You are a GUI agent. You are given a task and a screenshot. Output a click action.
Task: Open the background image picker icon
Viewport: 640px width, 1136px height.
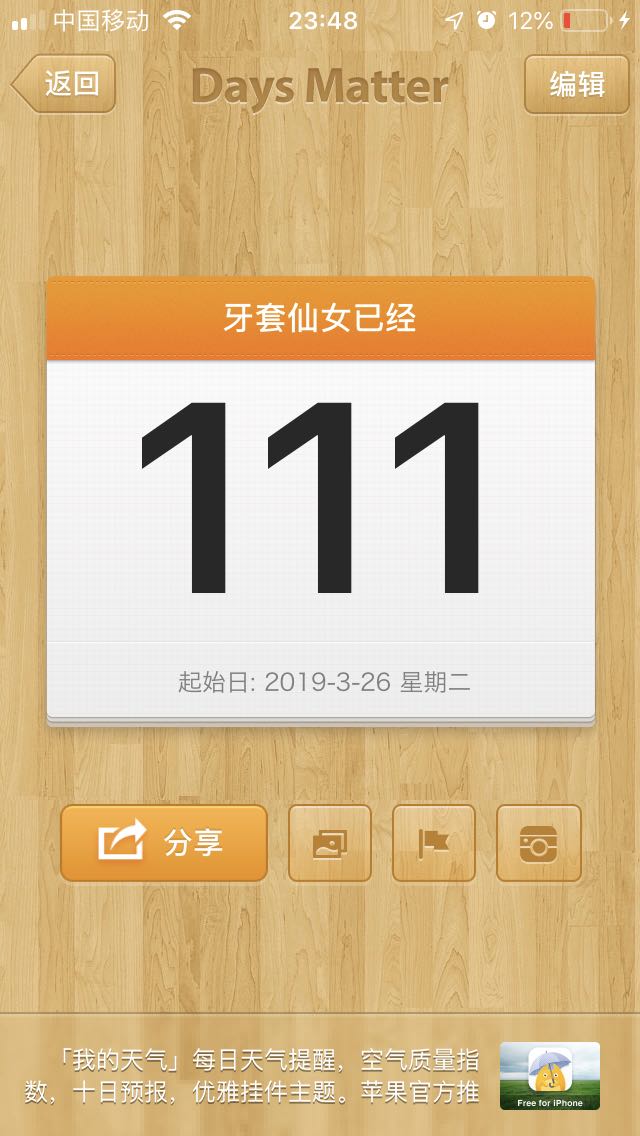(x=330, y=843)
